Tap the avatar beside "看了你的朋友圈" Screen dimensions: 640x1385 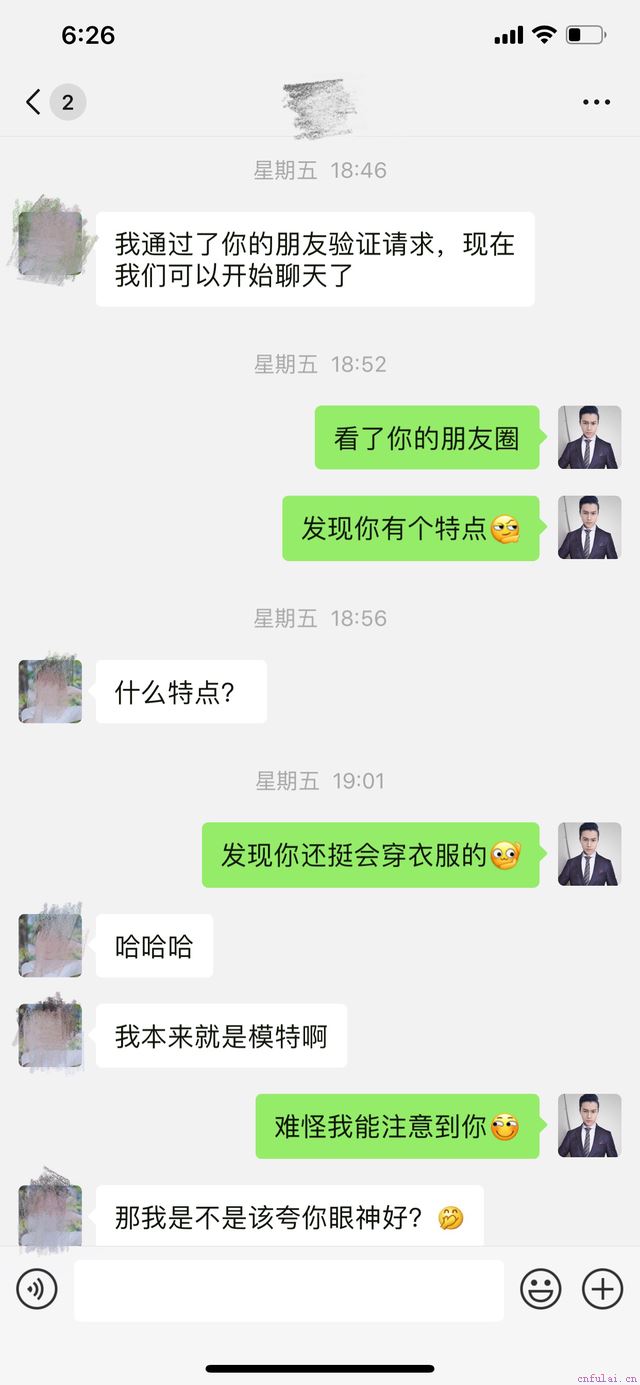(x=589, y=437)
